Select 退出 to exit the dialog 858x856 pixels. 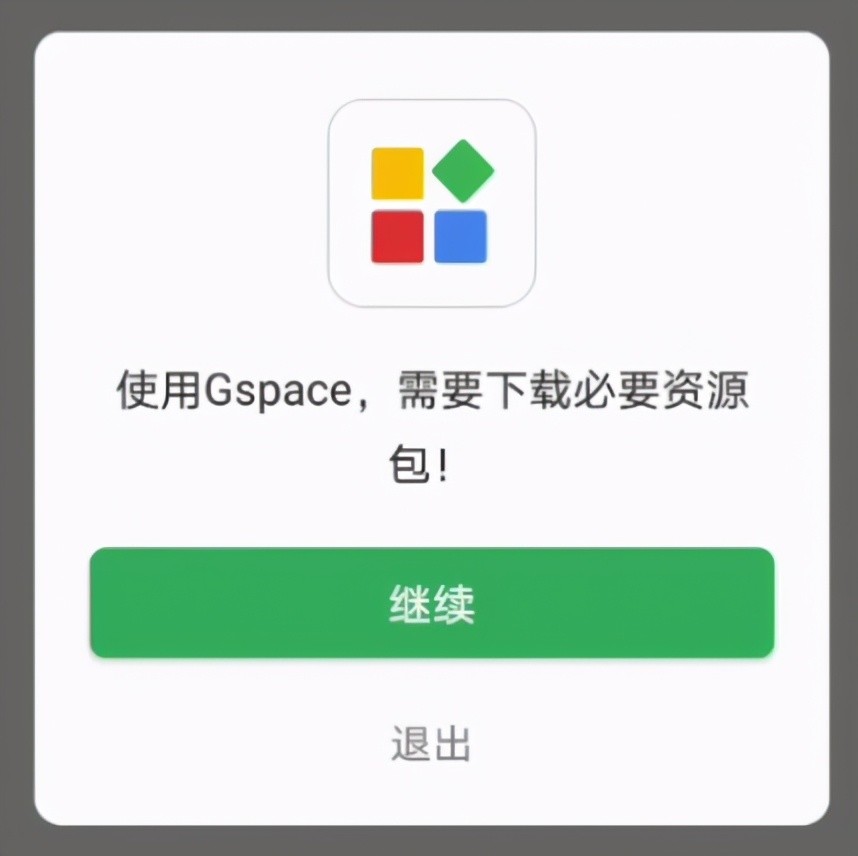pyautogui.click(x=431, y=745)
